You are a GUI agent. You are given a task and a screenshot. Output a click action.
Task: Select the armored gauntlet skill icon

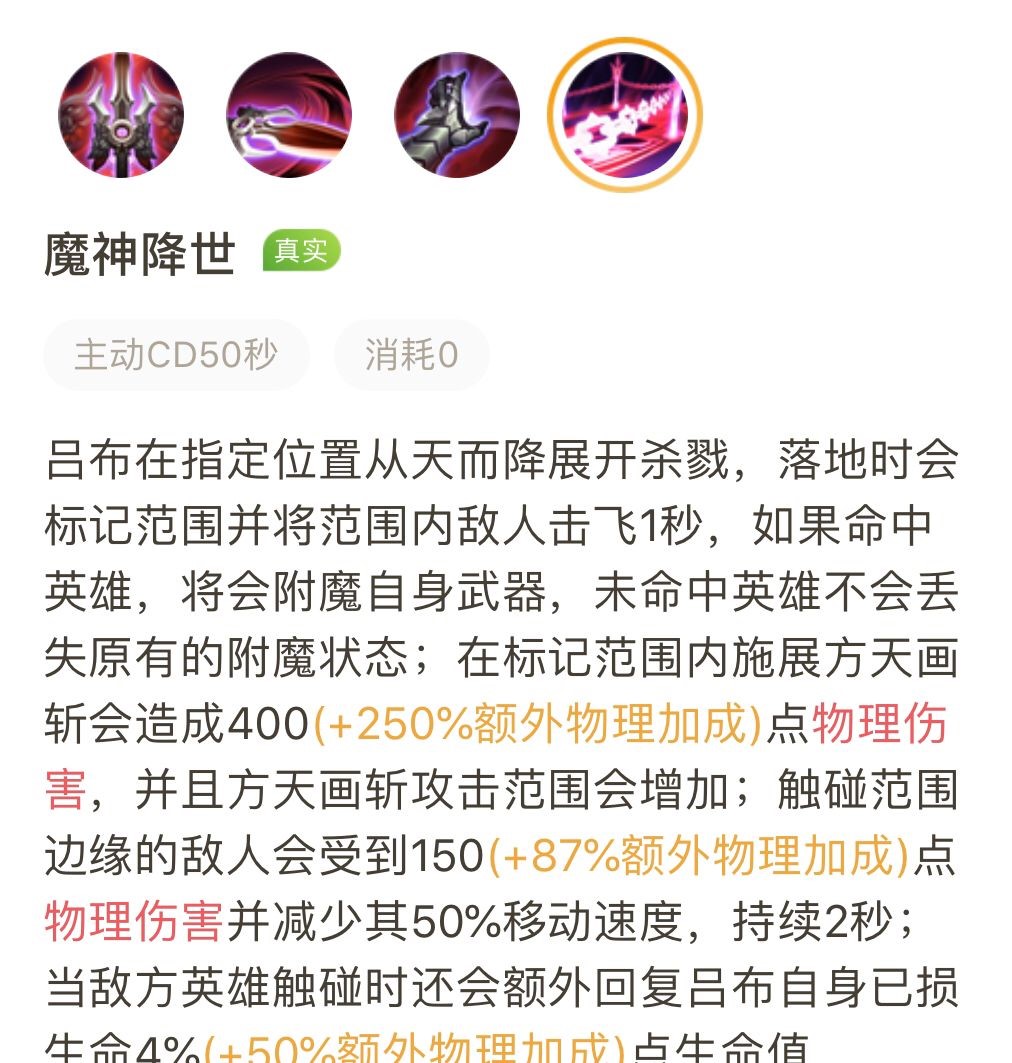[457, 115]
